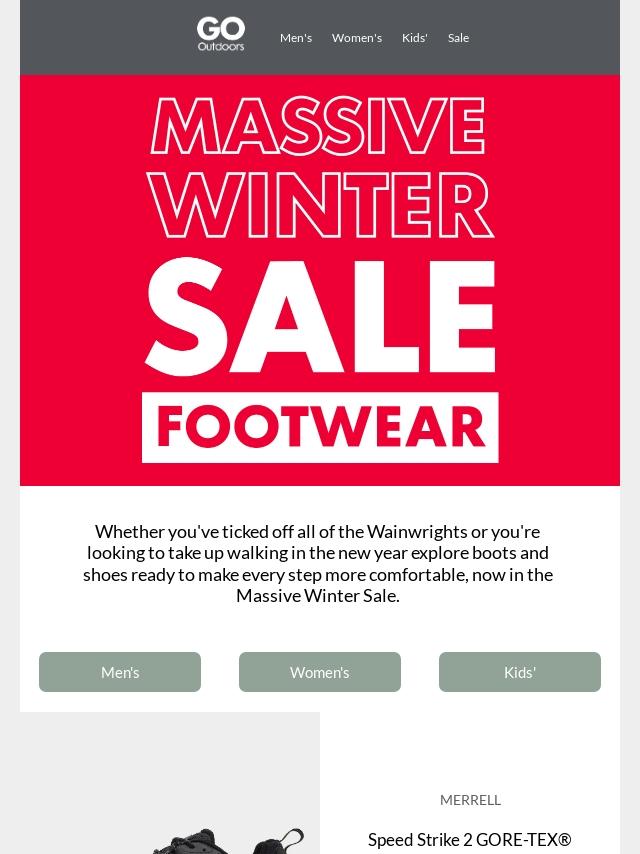Screen dimensions: 640x854
Task: Choose the grey Kids' button
Action: tap(520, 672)
